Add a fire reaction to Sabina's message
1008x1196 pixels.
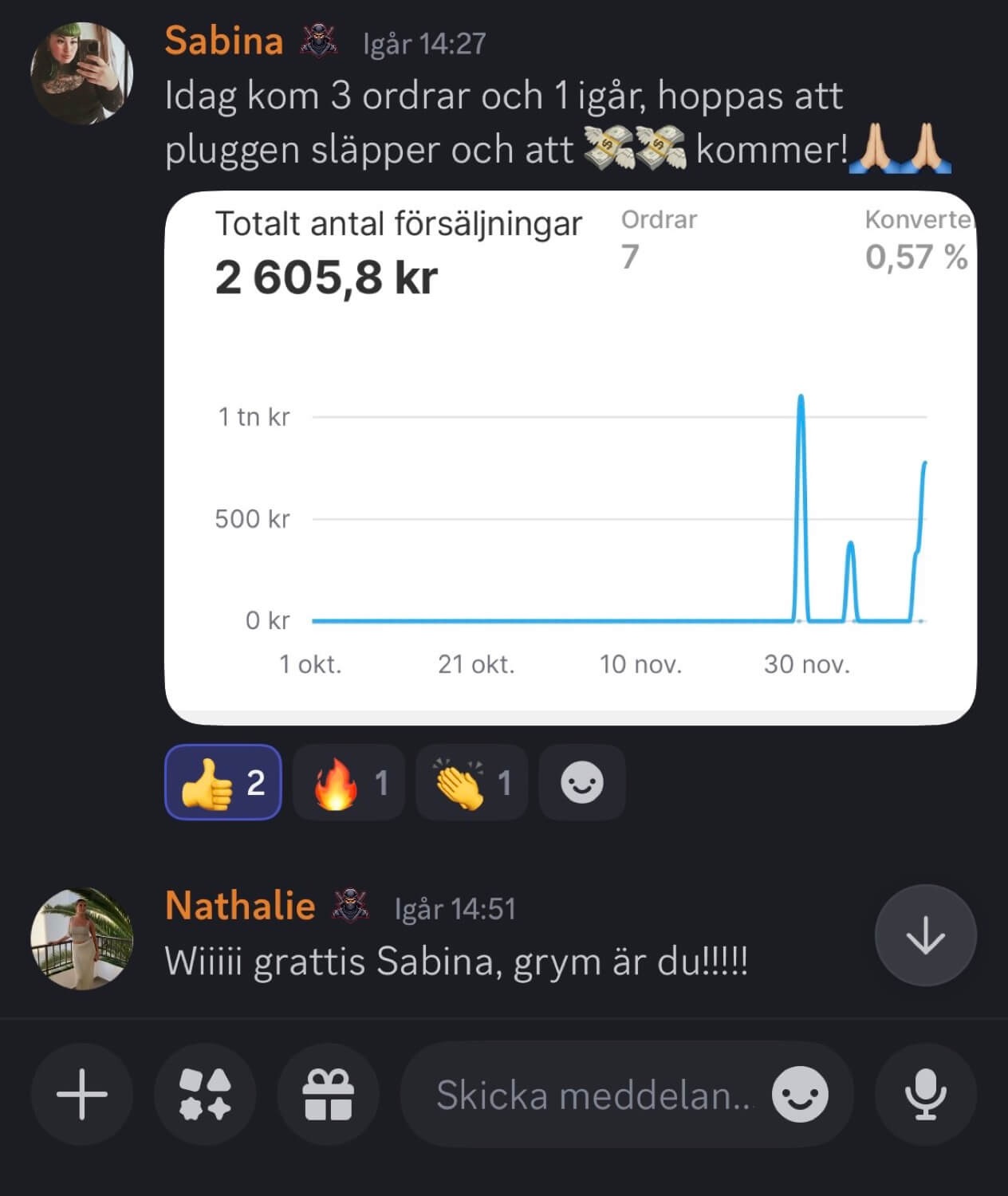[348, 782]
